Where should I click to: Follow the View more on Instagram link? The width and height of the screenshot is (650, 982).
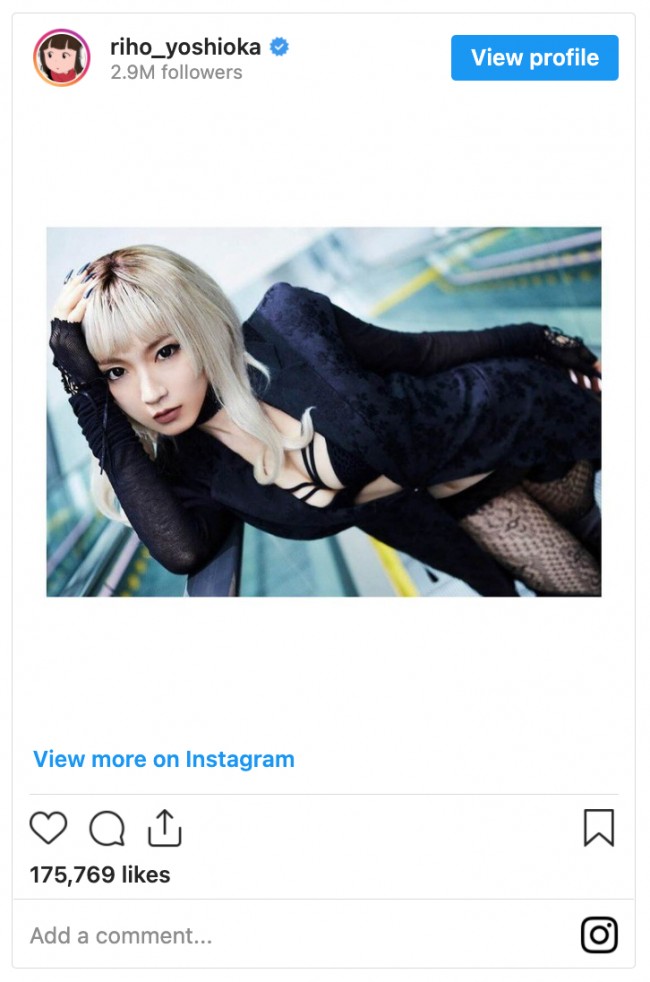164,759
